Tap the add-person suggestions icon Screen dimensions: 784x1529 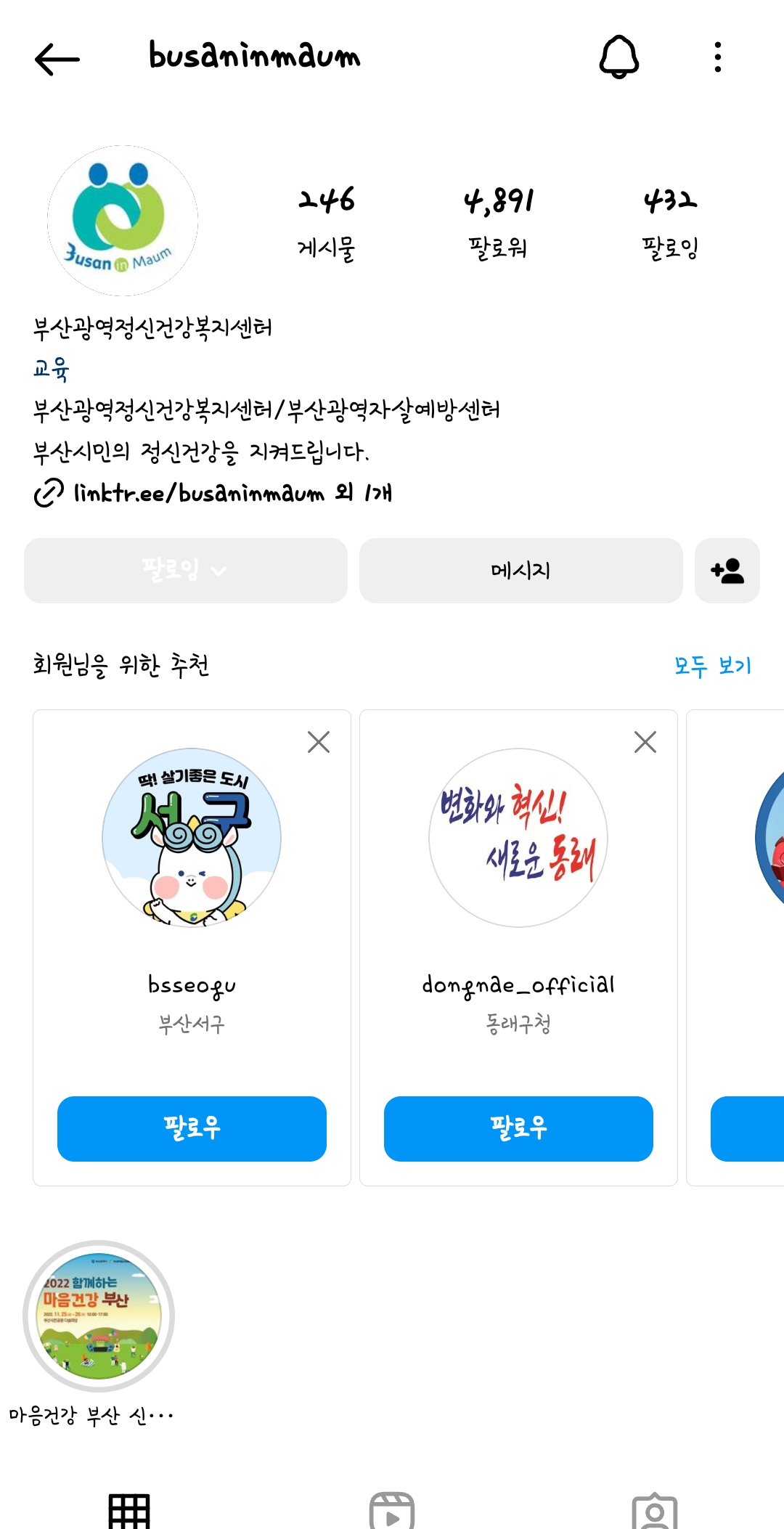pos(727,571)
